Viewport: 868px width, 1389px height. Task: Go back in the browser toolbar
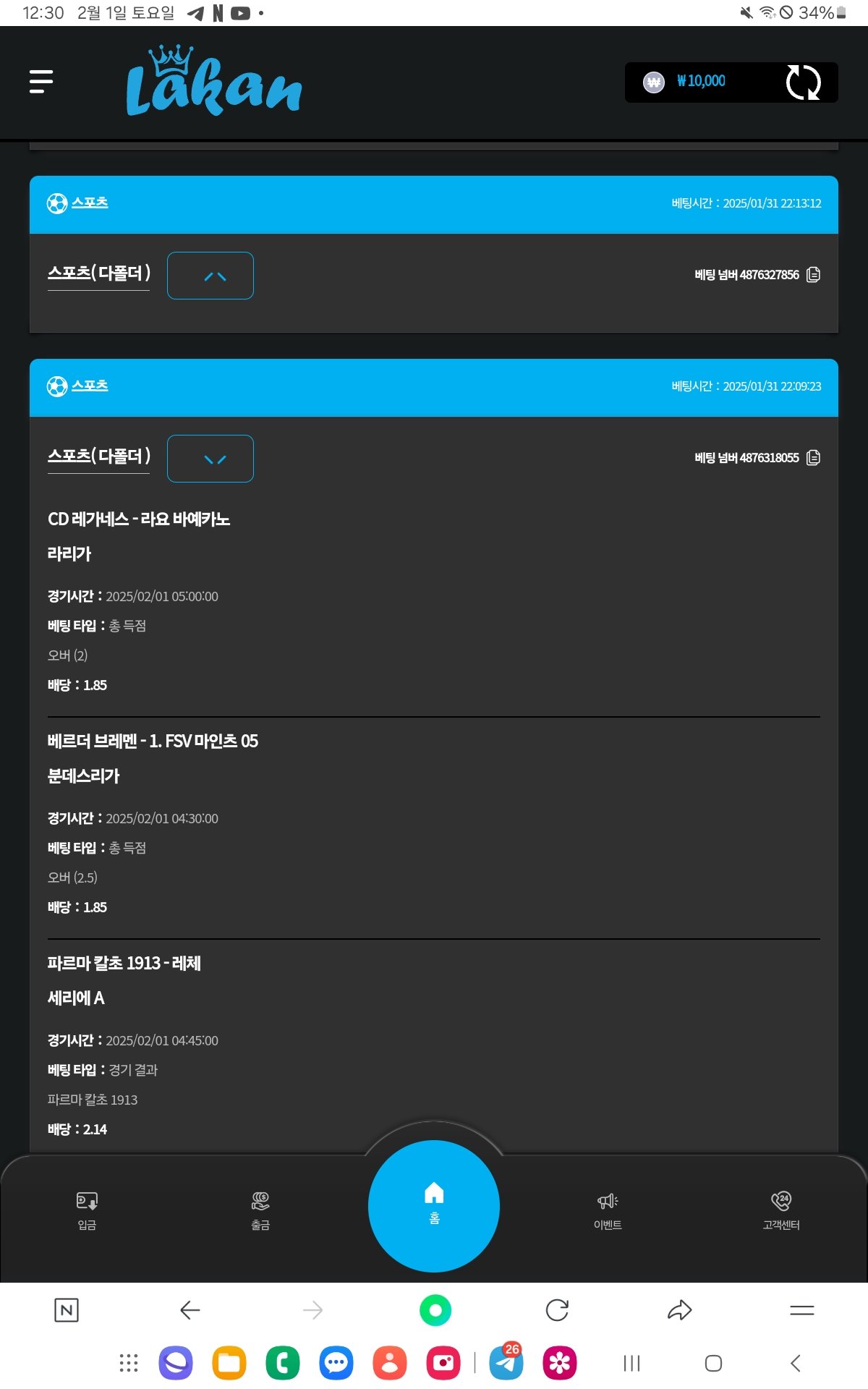click(190, 1310)
